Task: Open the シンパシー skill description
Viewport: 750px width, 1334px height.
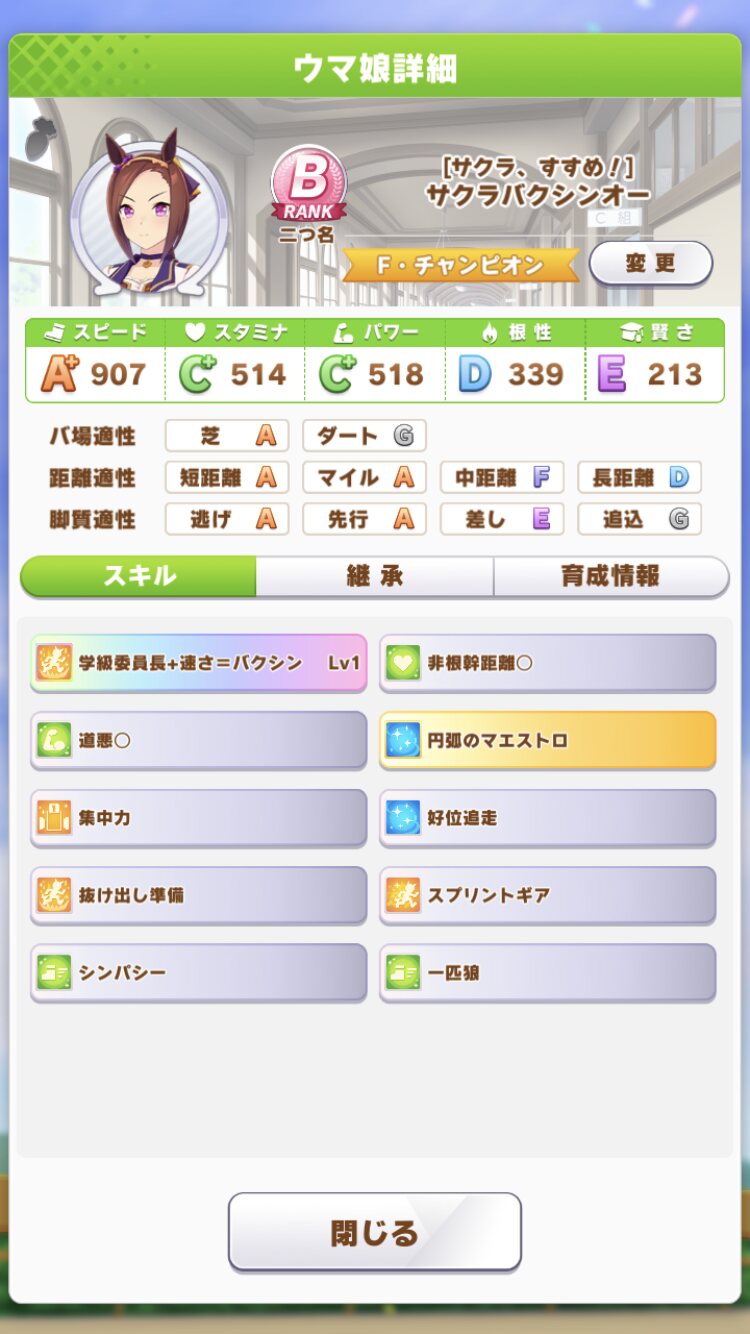Action: 198,972
